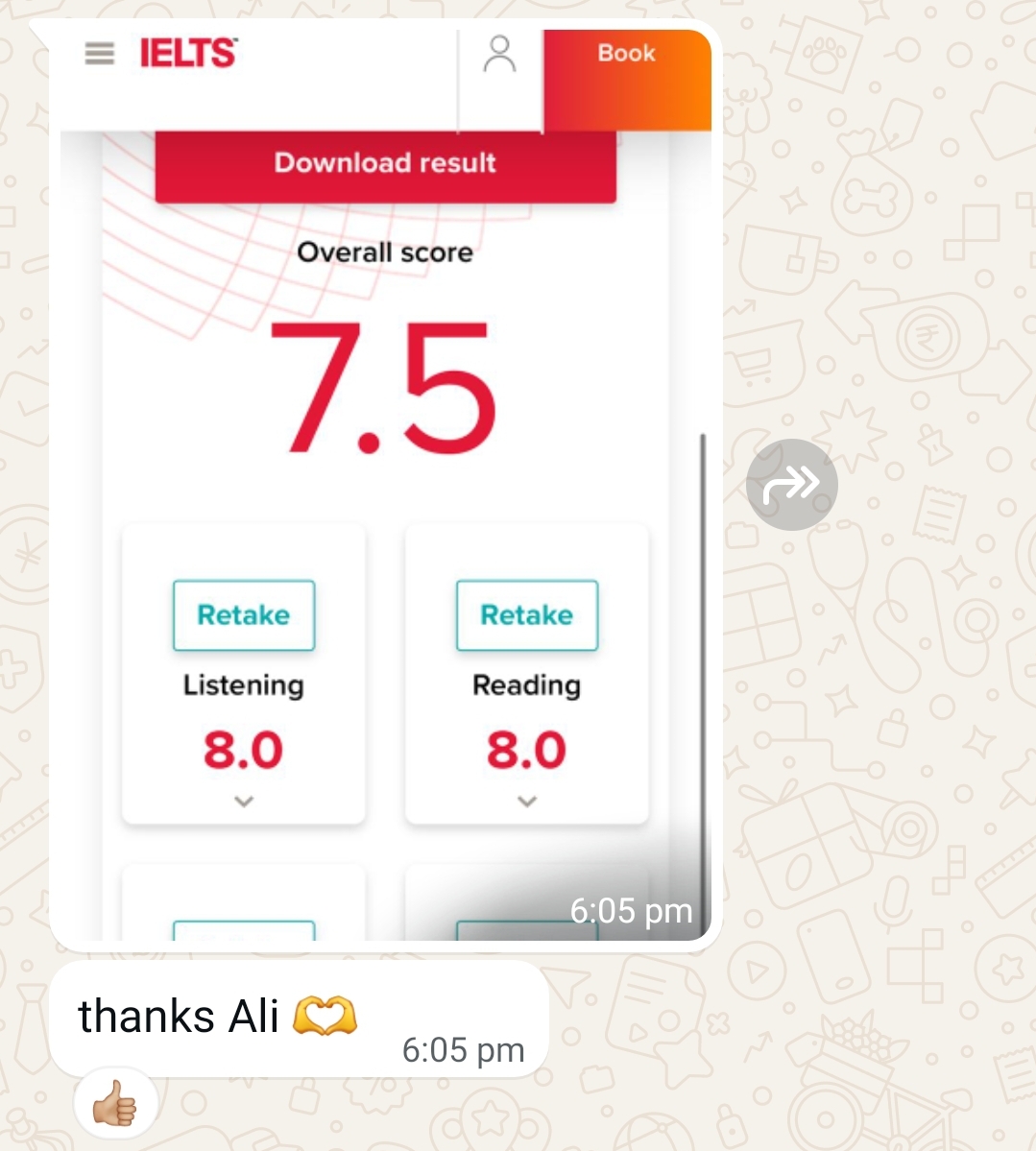
Task: Forward the IELTS result image
Action: [x=791, y=485]
